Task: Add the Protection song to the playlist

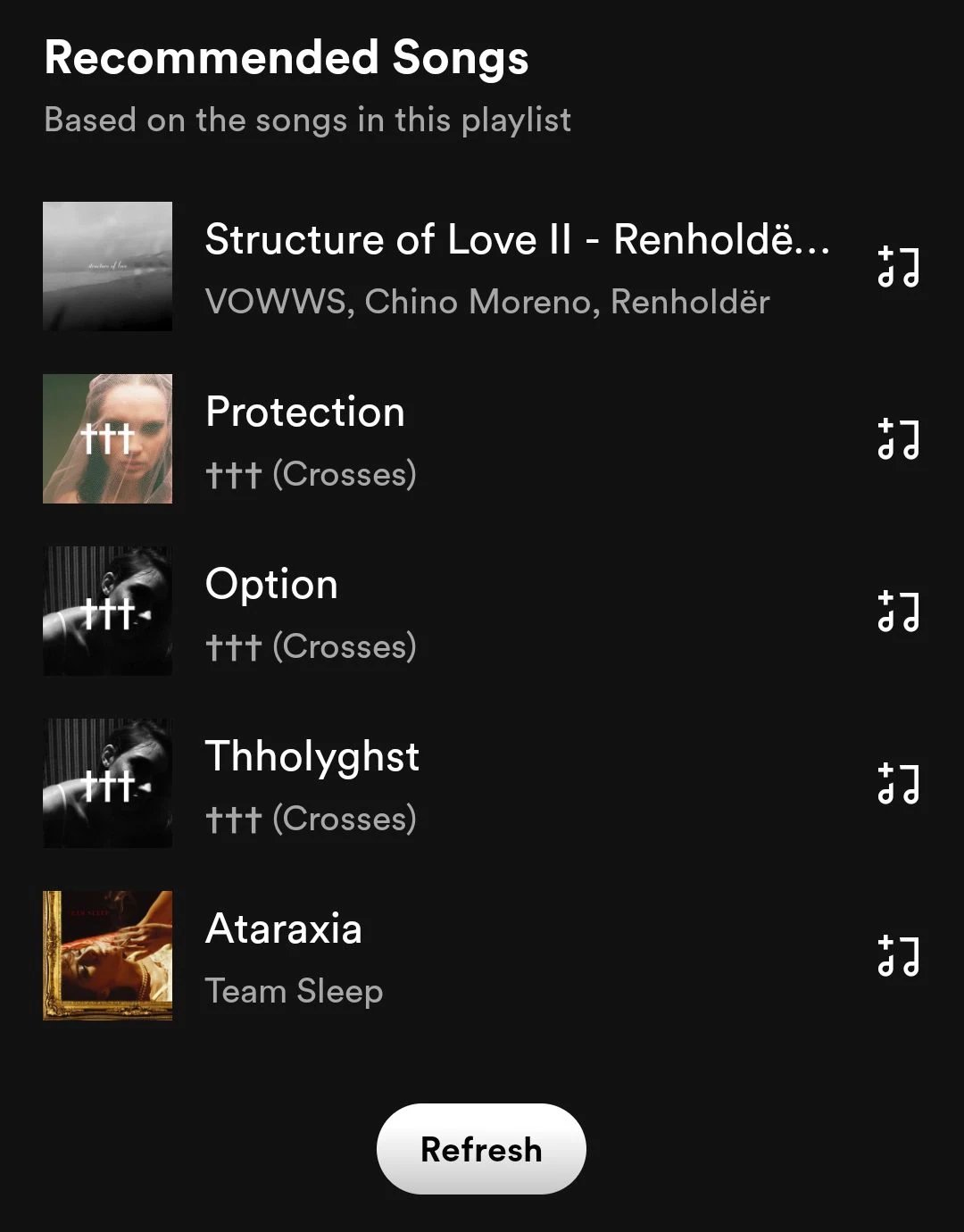Action: pos(898,438)
